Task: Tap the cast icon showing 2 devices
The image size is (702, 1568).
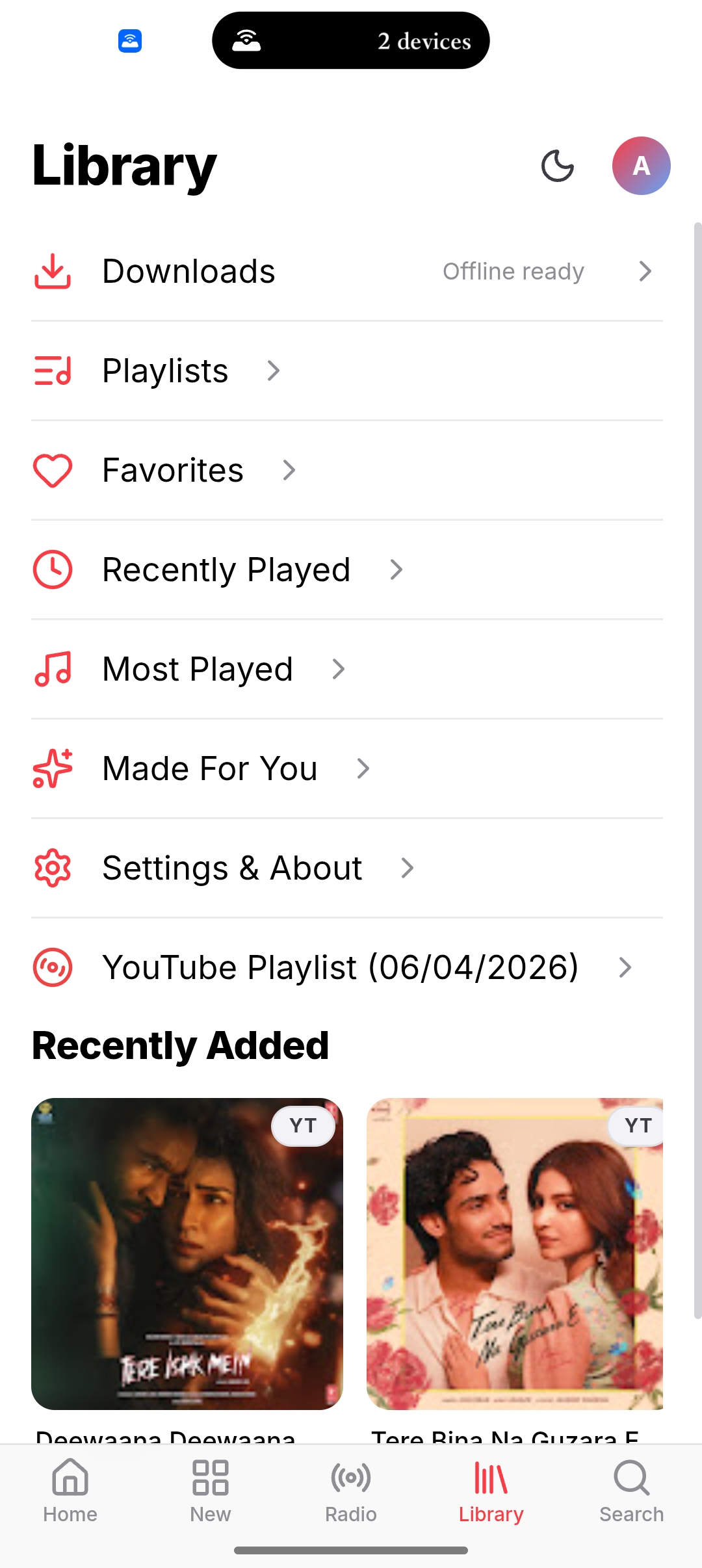Action: click(x=351, y=40)
